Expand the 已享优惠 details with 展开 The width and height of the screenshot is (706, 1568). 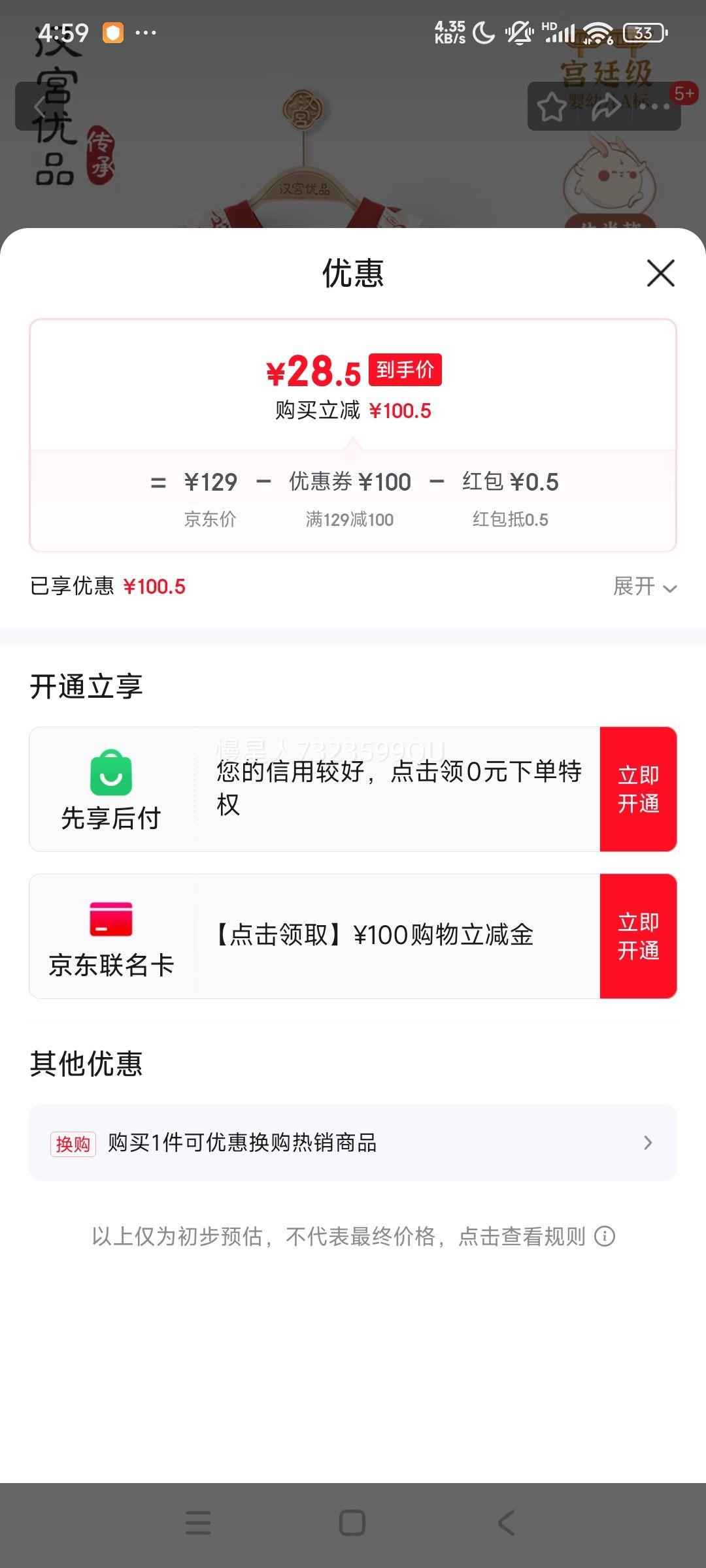coord(645,587)
